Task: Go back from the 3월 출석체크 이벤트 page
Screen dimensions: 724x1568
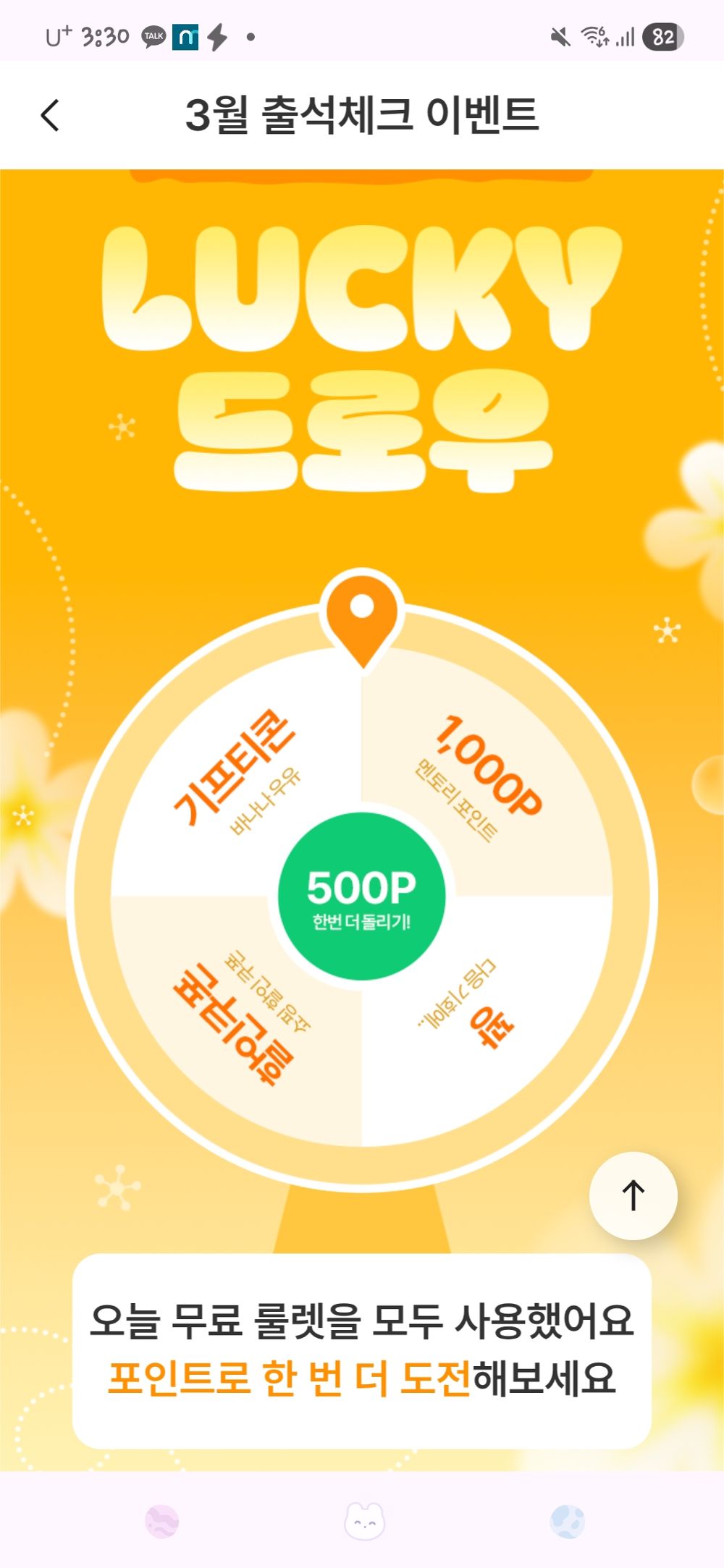Action: (50, 116)
